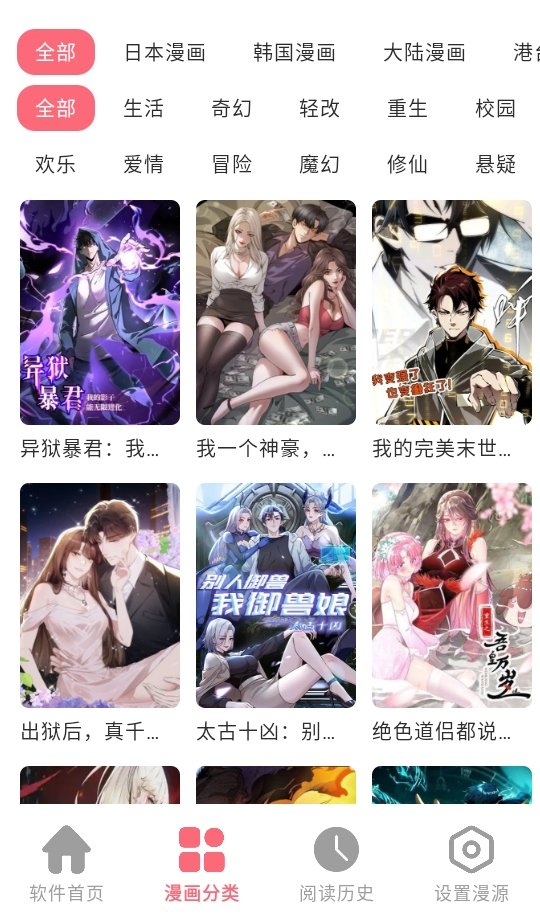This screenshot has width=540, height=924.
Task: Select the 韩国漫画 region chip
Action: [295, 52]
